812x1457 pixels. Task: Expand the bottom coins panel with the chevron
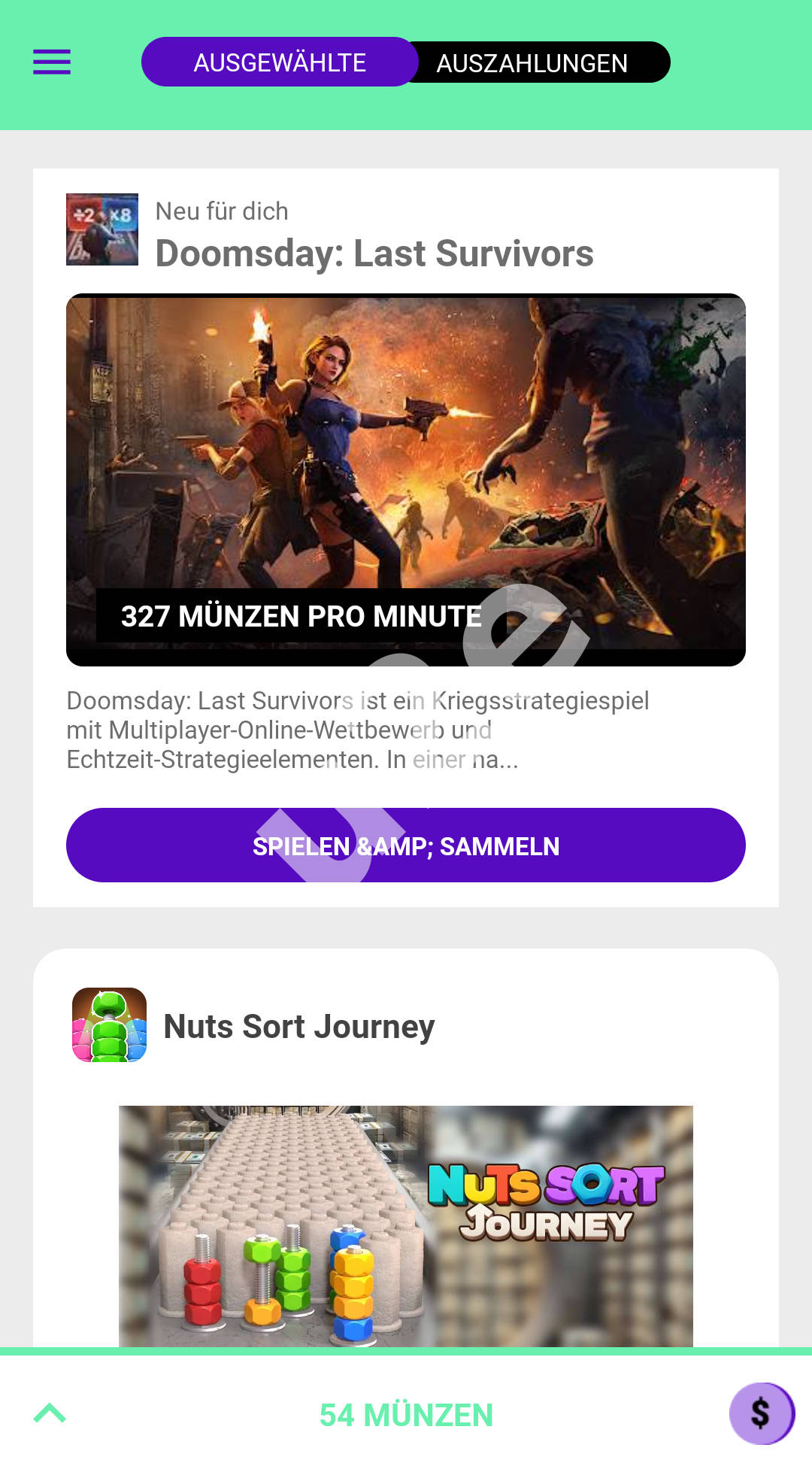[x=50, y=1413]
